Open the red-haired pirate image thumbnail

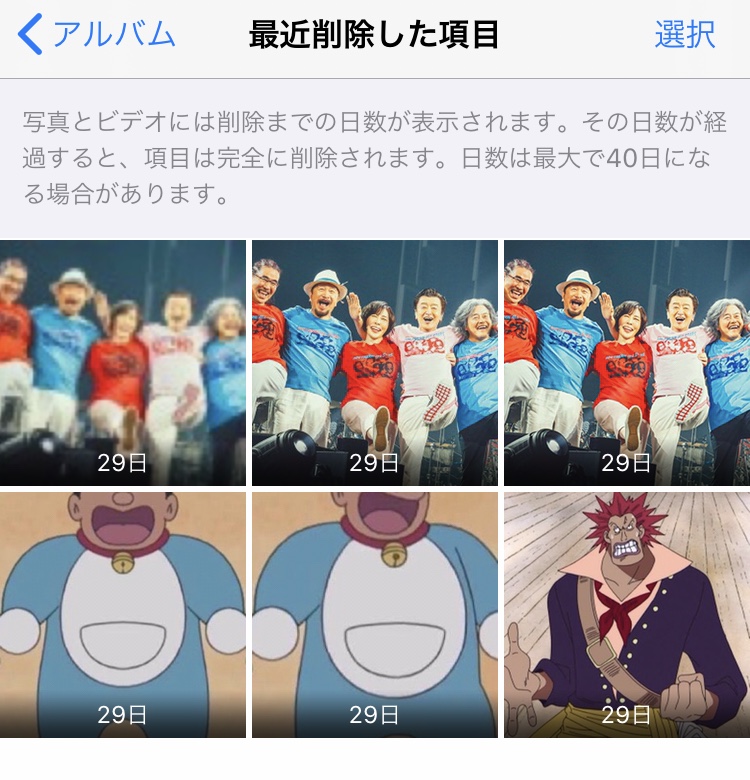tap(626, 614)
